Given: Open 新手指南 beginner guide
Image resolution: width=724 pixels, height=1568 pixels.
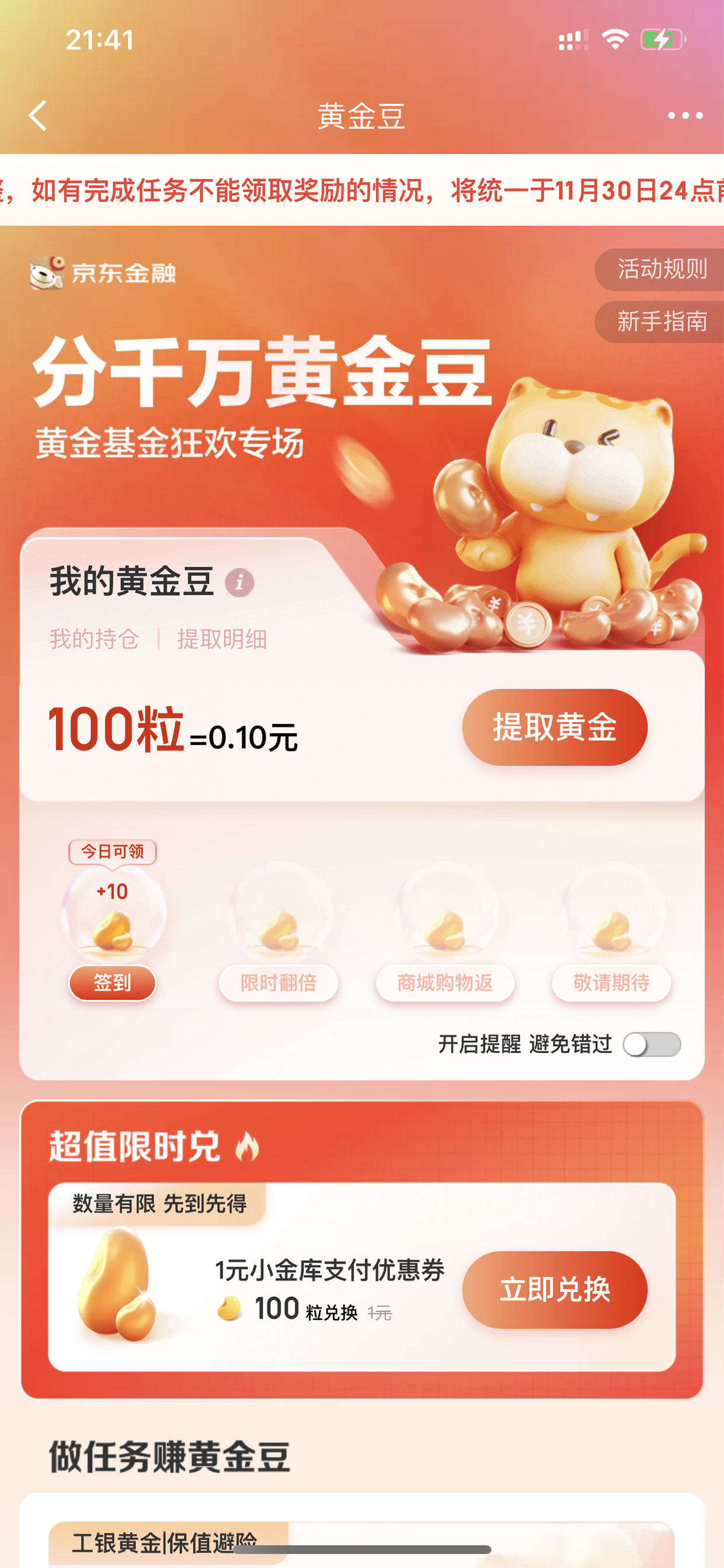Looking at the screenshot, I should pyautogui.click(x=660, y=321).
